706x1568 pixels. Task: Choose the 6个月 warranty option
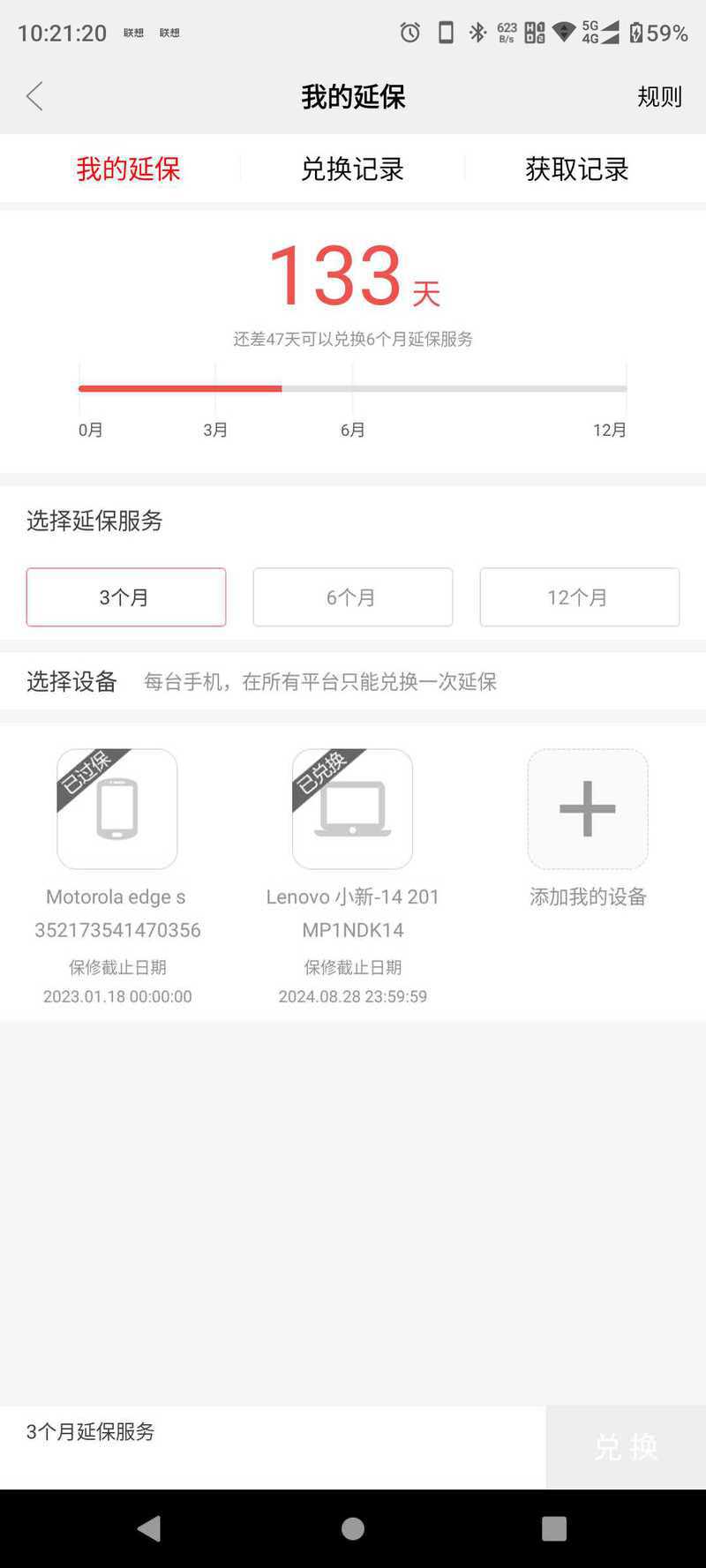point(353,597)
